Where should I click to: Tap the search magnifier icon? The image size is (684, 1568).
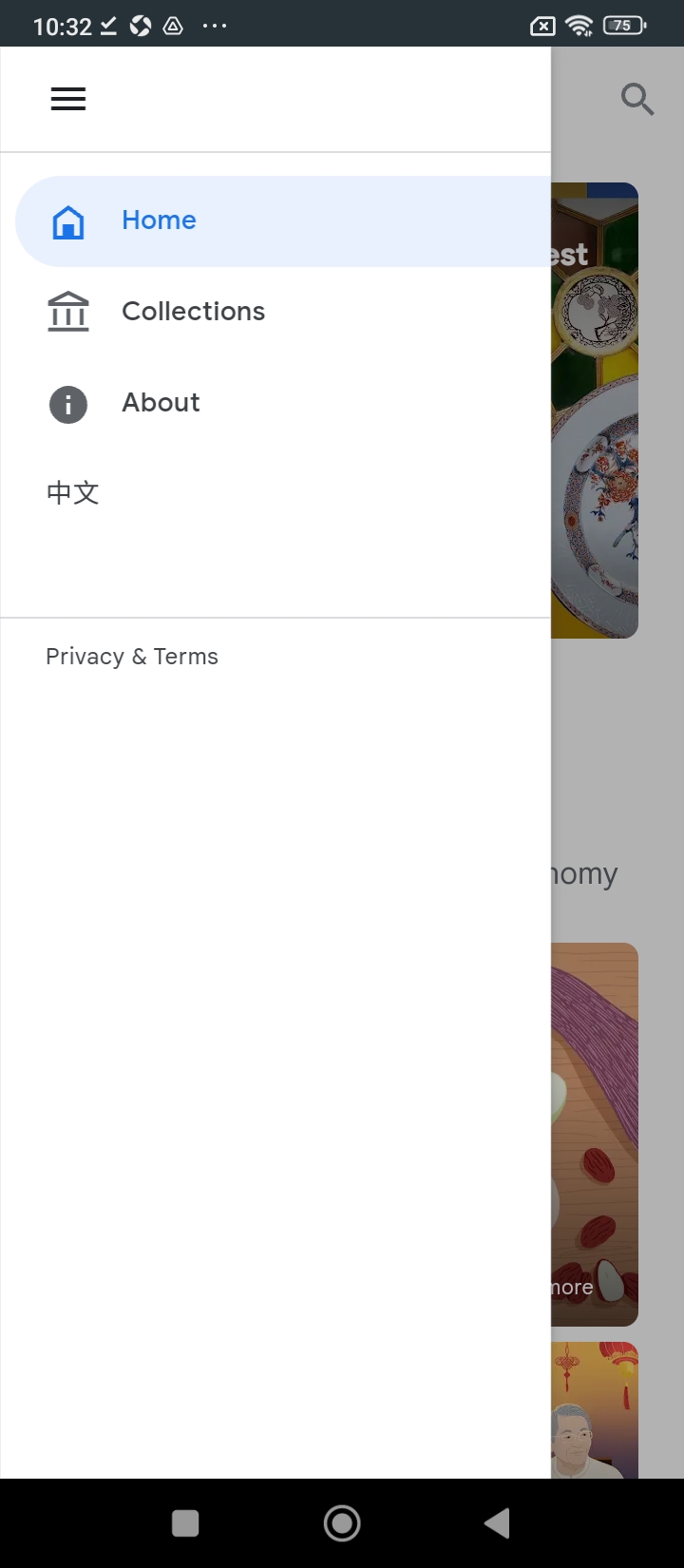pyautogui.click(x=636, y=99)
